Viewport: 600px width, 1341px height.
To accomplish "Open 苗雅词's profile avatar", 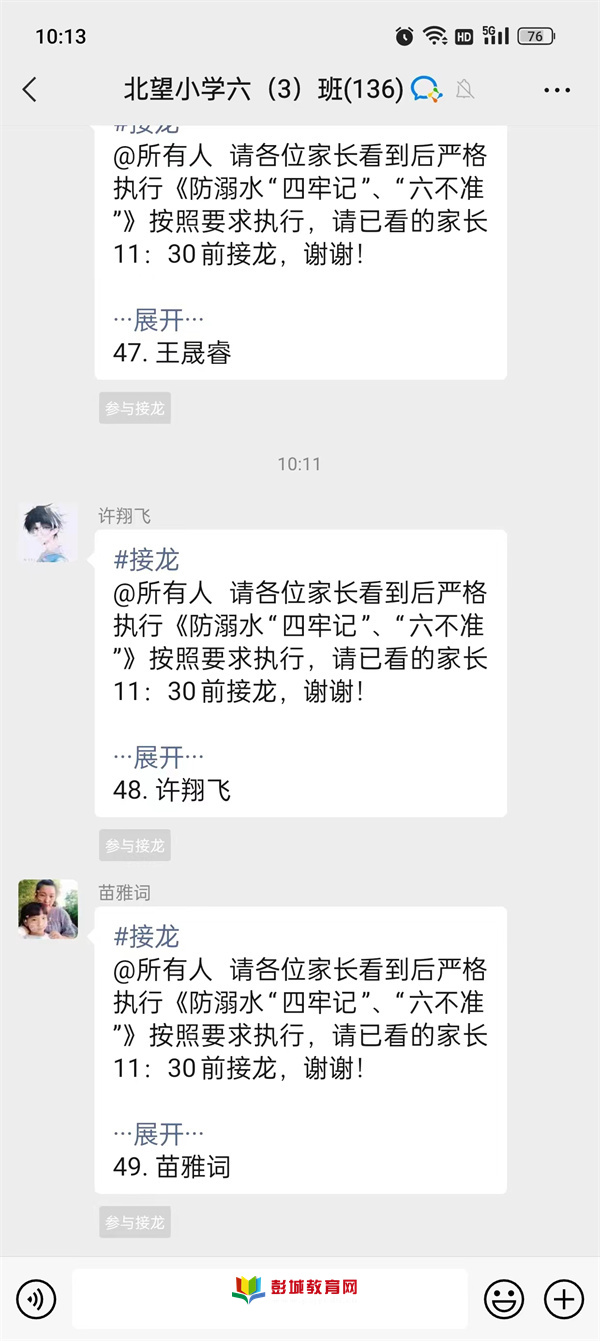I will click(x=49, y=909).
